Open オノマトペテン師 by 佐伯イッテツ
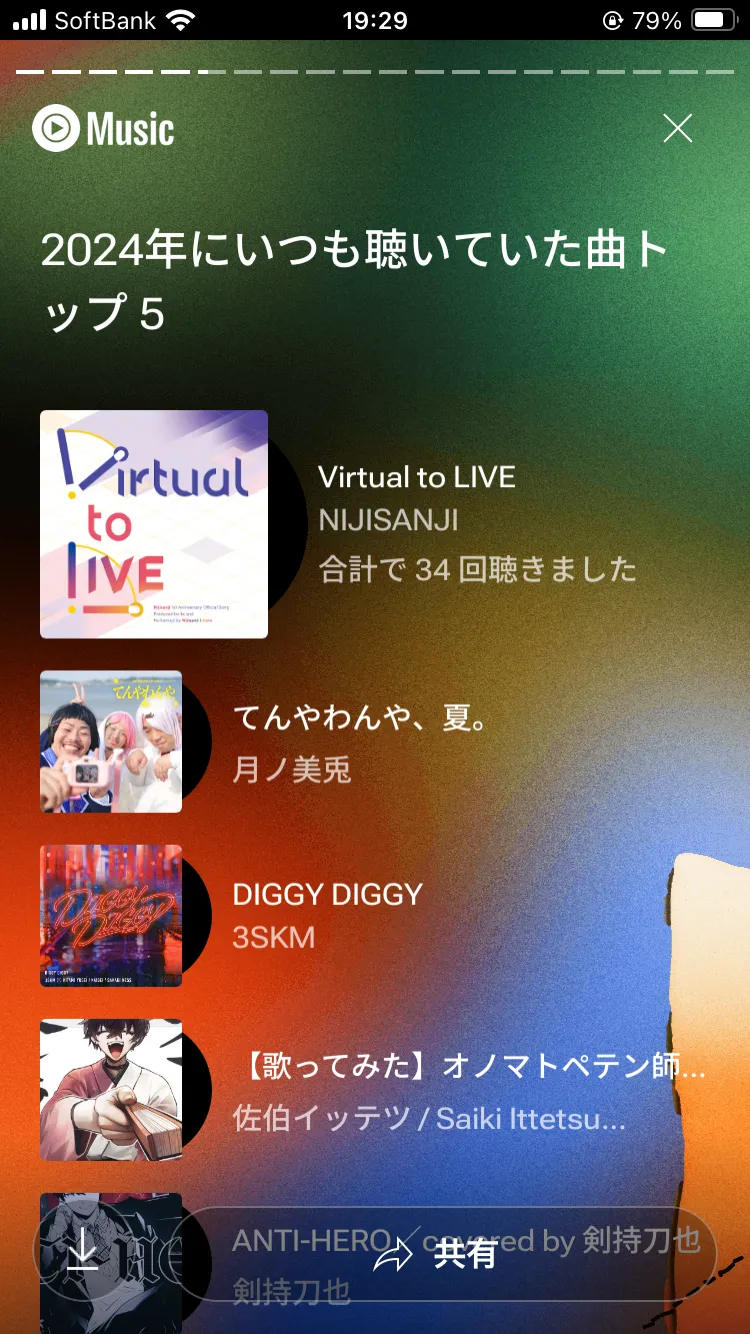750x1334 pixels. pos(375,1090)
